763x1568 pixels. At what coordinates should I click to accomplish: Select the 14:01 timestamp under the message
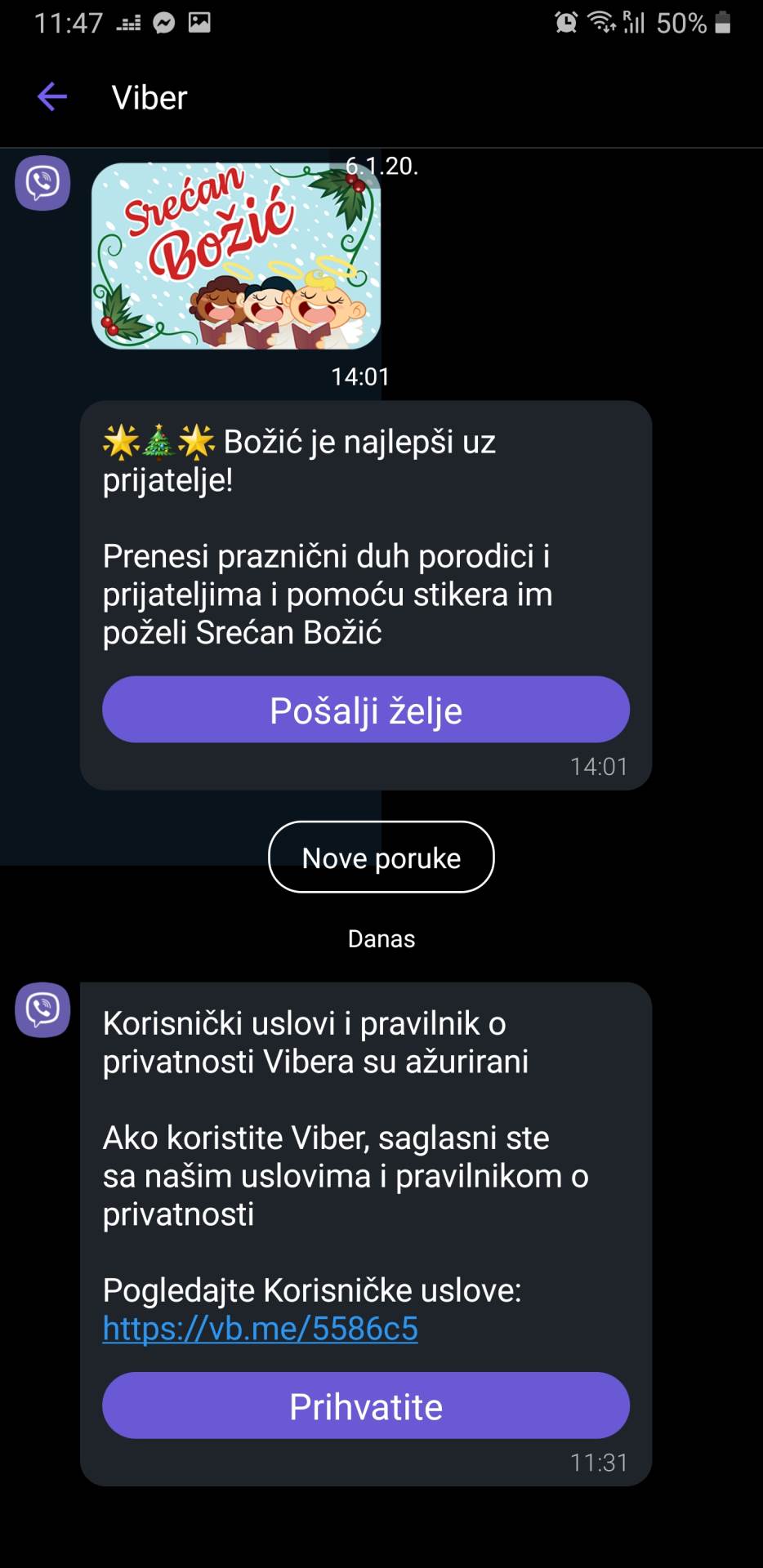(360, 376)
